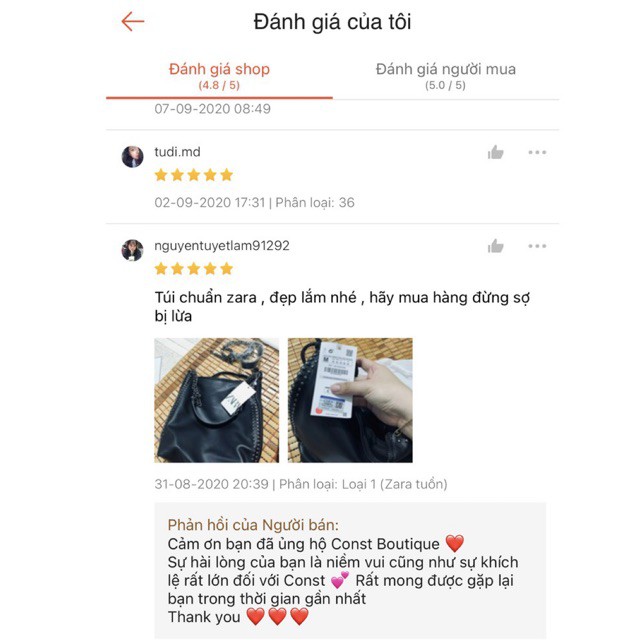Open overflow menu on nguyentuyetlam91292's review

pyautogui.click(x=537, y=246)
